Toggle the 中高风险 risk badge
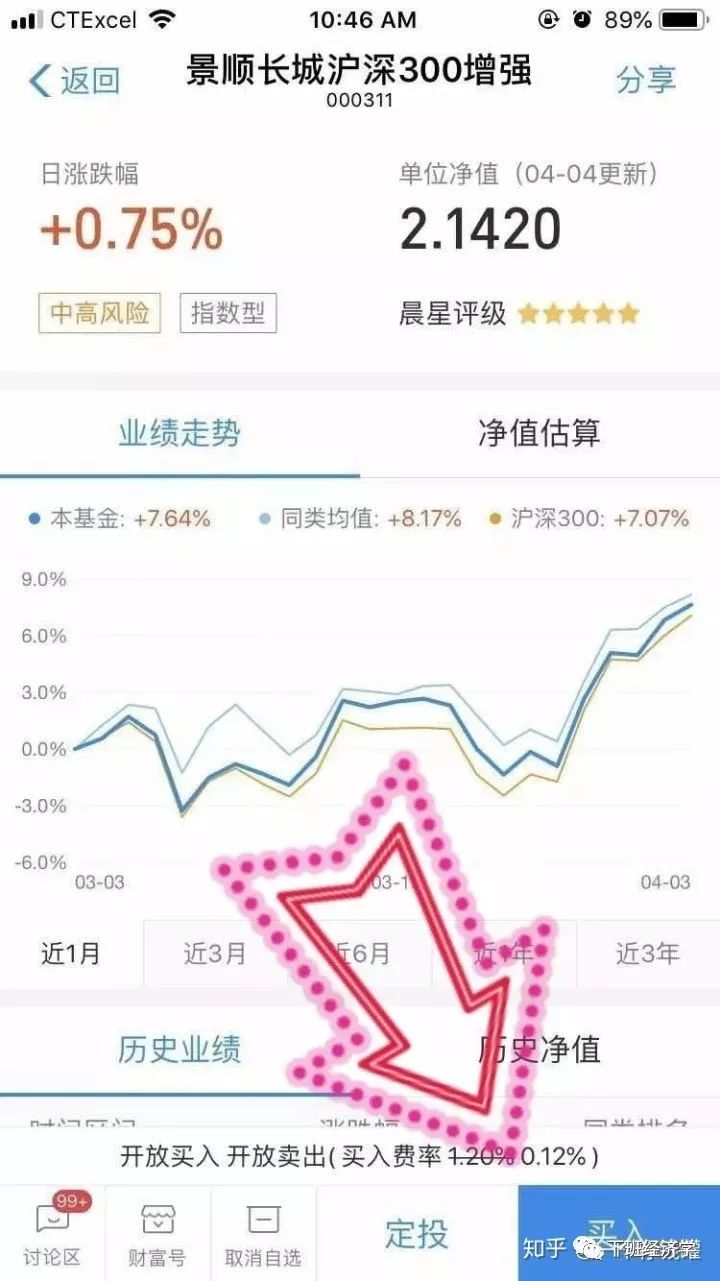This screenshot has height=1281, width=720. (x=99, y=313)
